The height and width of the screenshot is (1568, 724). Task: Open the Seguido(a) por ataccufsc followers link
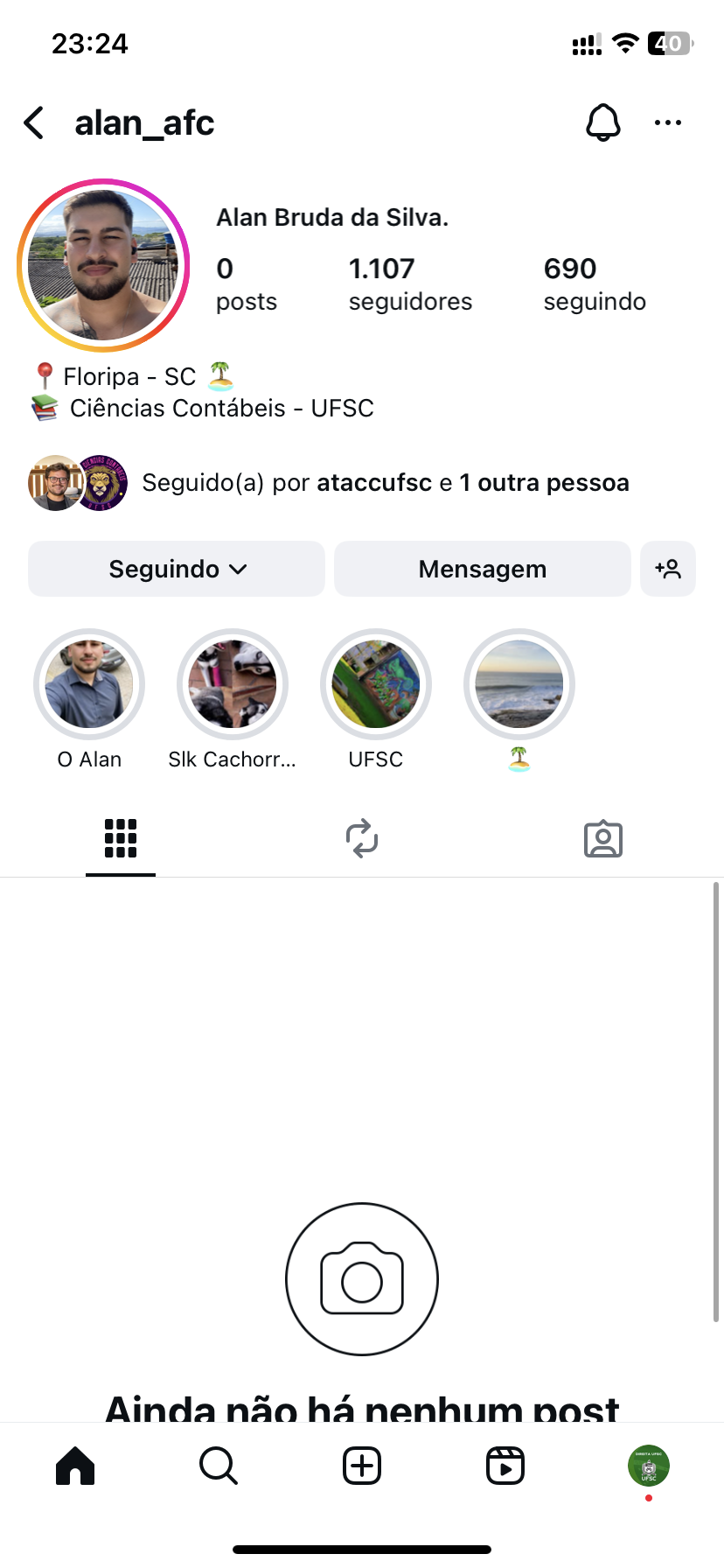(385, 483)
